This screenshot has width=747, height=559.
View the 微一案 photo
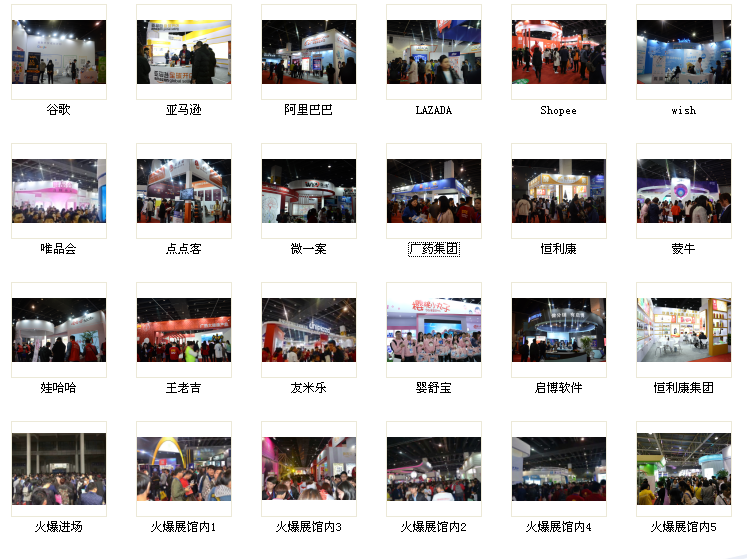coord(308,191)
